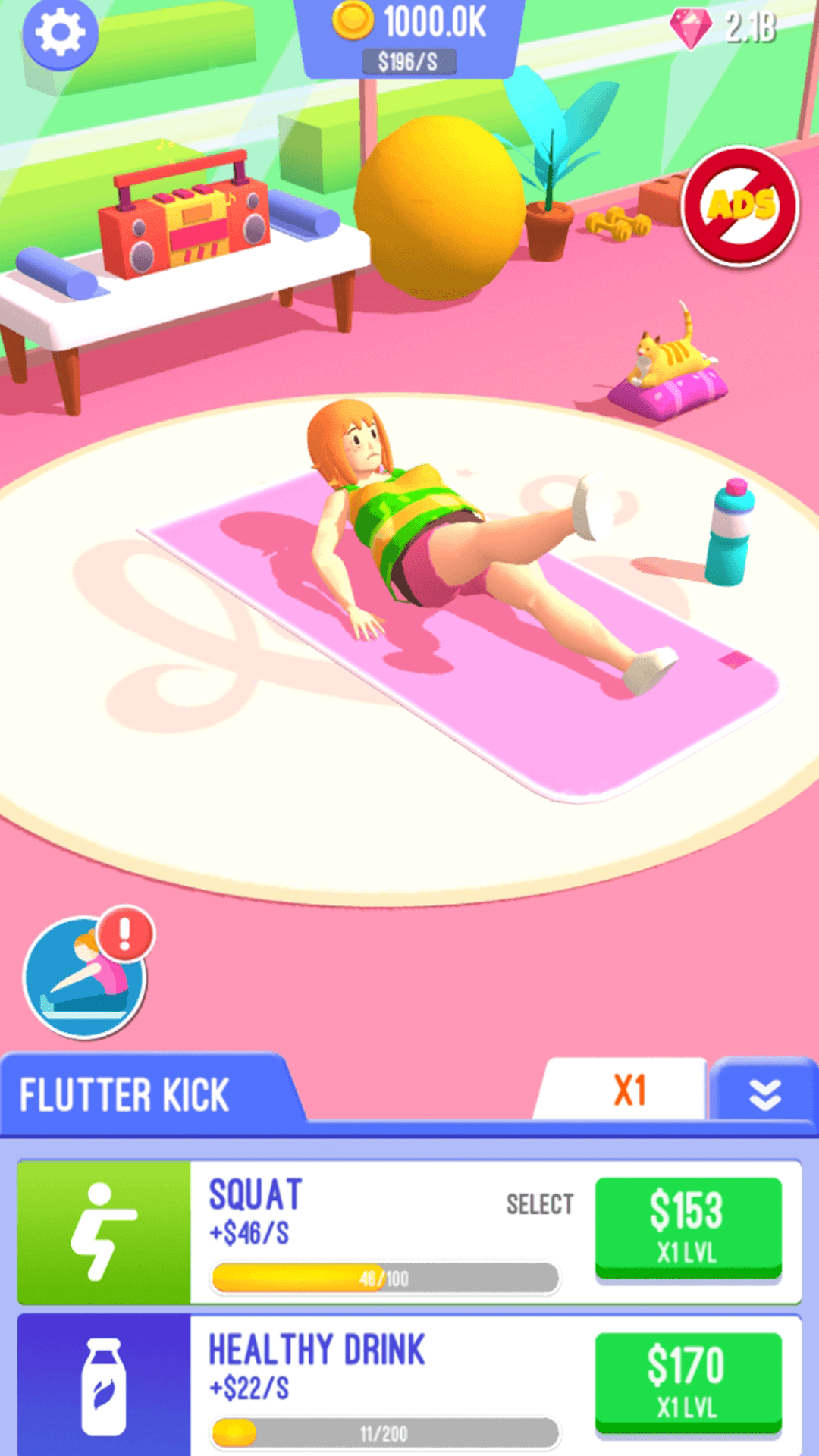Screen dimensions: 819x1456
Task: Collapse the upgrades panel with chevrons
Action: (764, 1093)
